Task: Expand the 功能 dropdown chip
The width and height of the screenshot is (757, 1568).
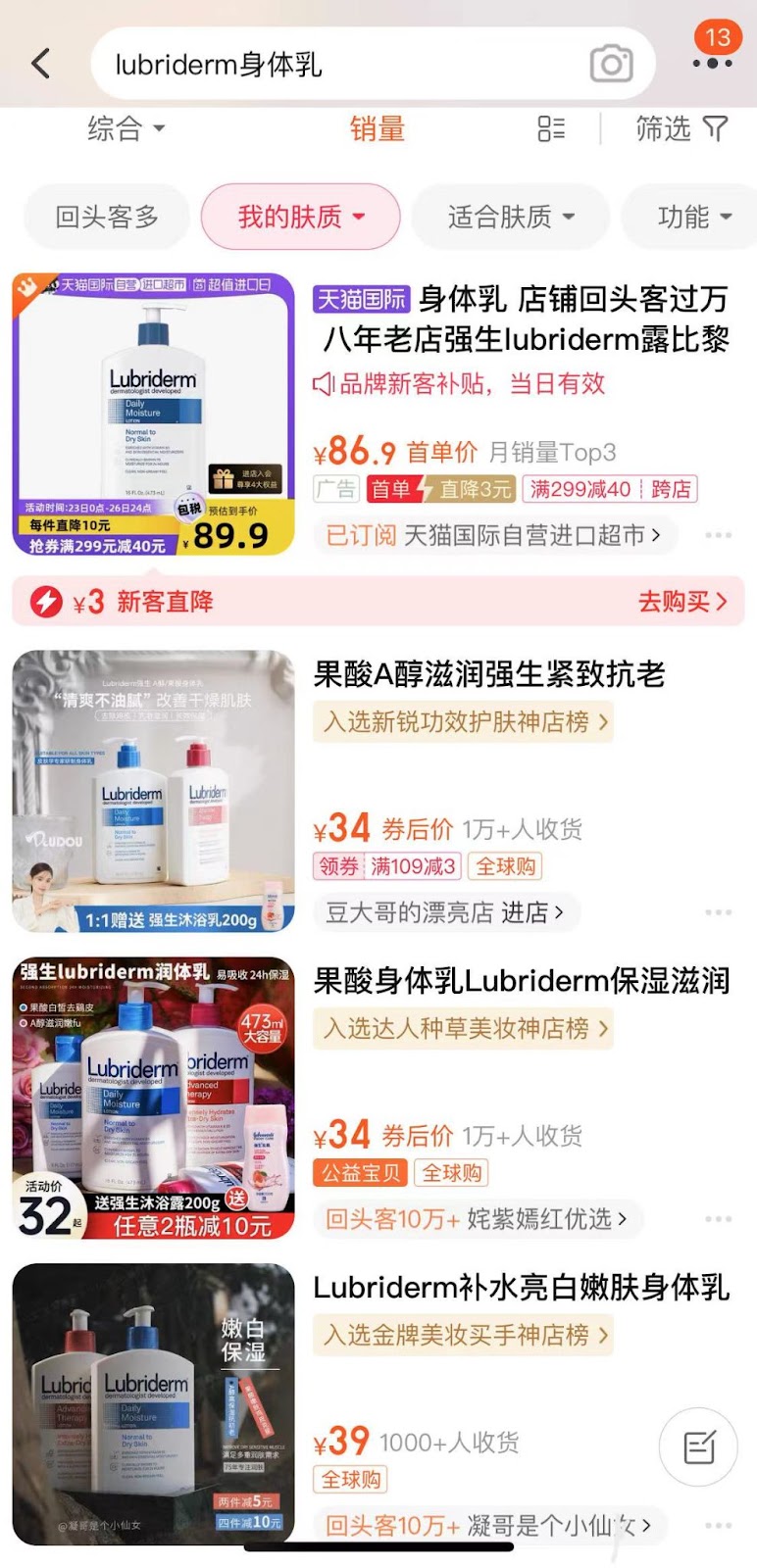Action: click(x=694, y=217)
